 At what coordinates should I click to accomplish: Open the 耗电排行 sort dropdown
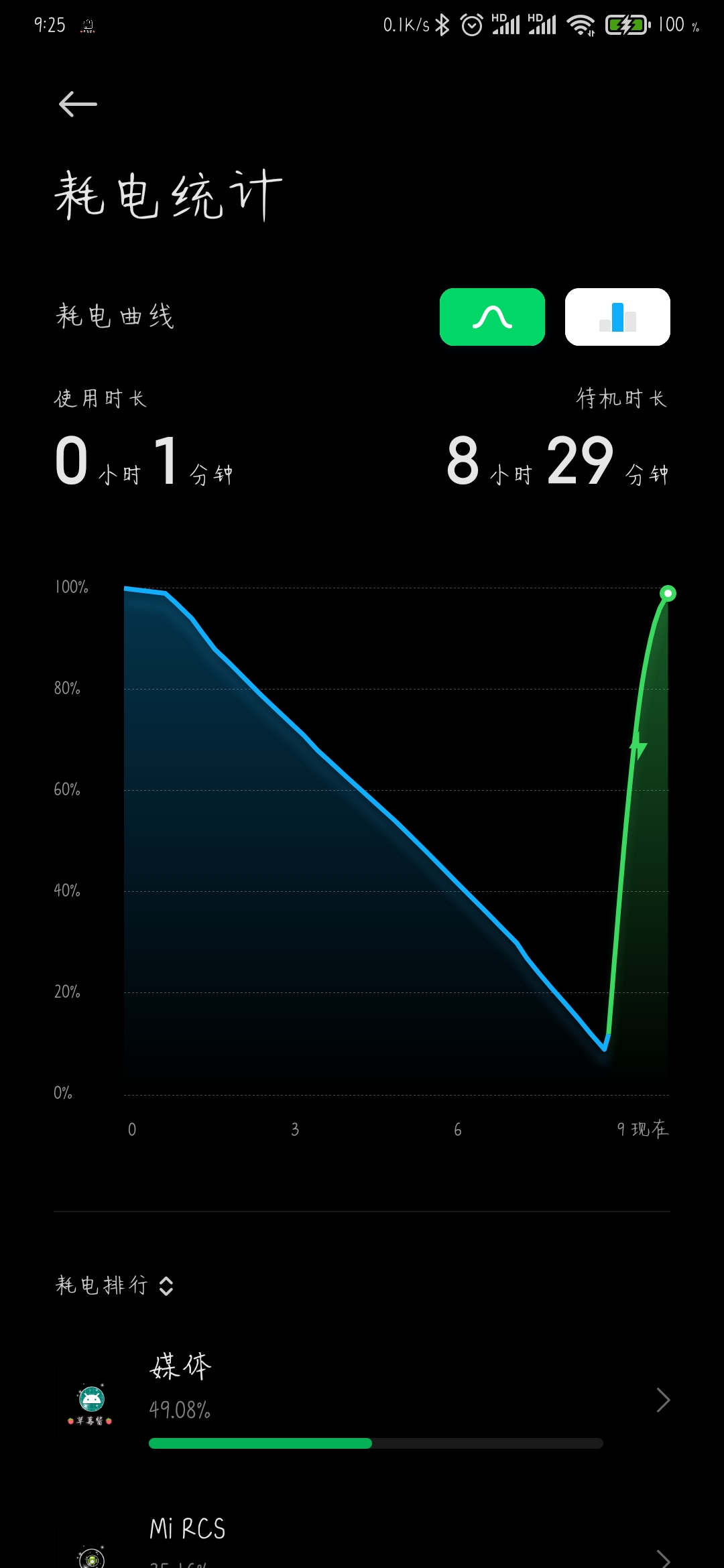[115, 1285]
